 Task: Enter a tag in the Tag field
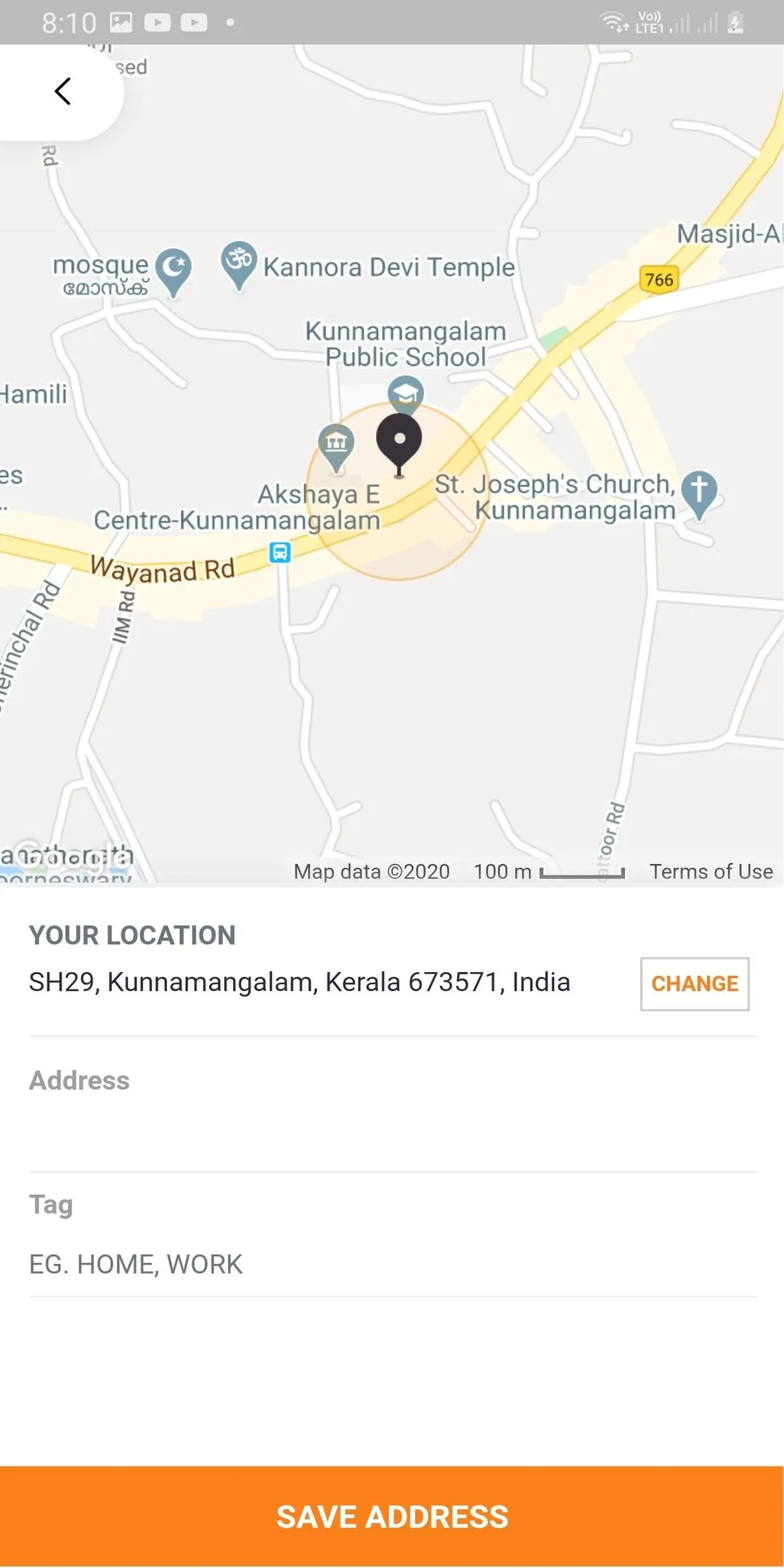pos(392,1265)
